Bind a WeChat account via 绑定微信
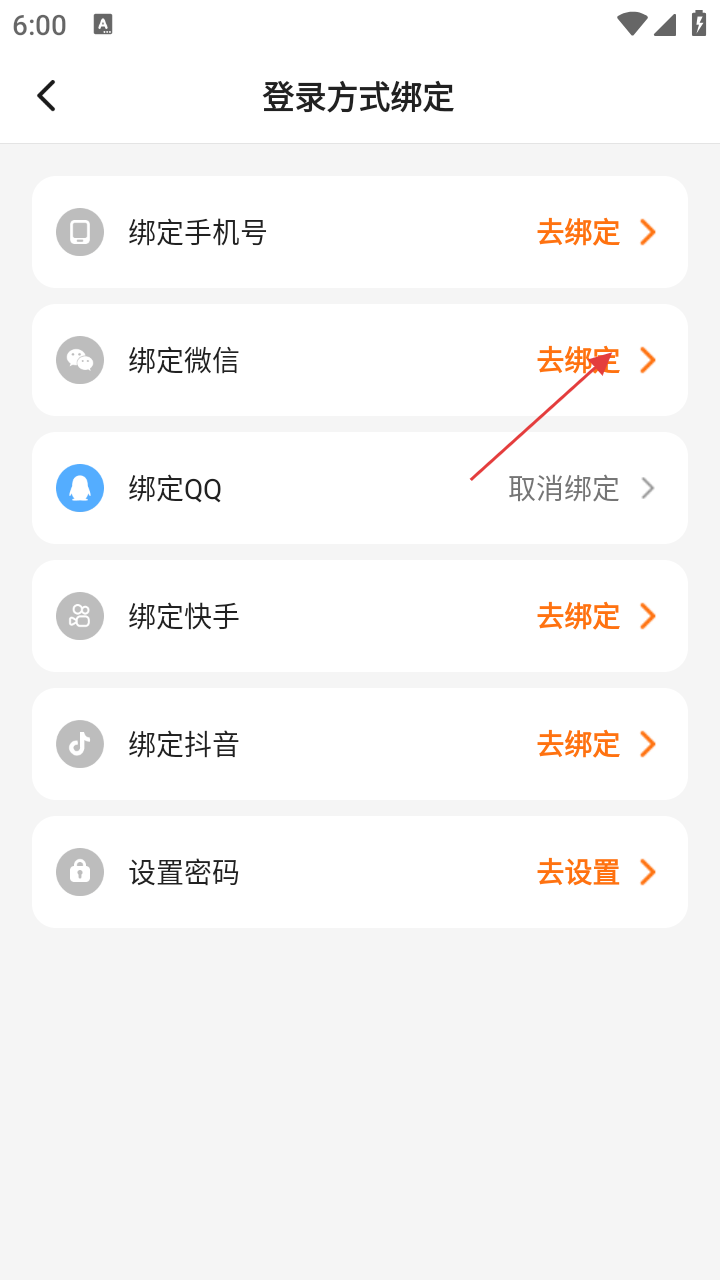Image resolution: width=720 pixels, height=1280 pixels. click(x=360, y=360)
